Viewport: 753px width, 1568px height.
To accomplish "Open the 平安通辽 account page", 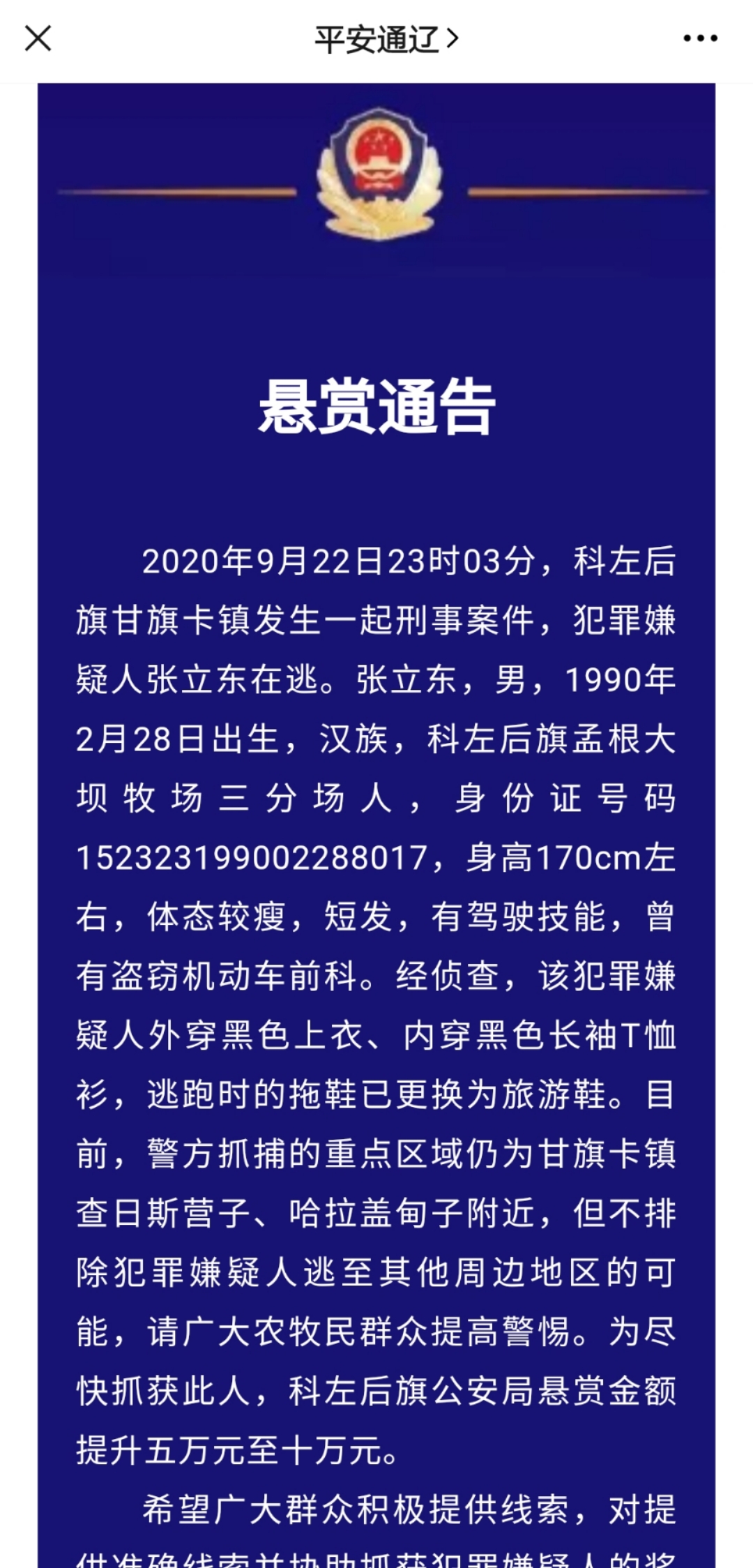I will (386, 39).
